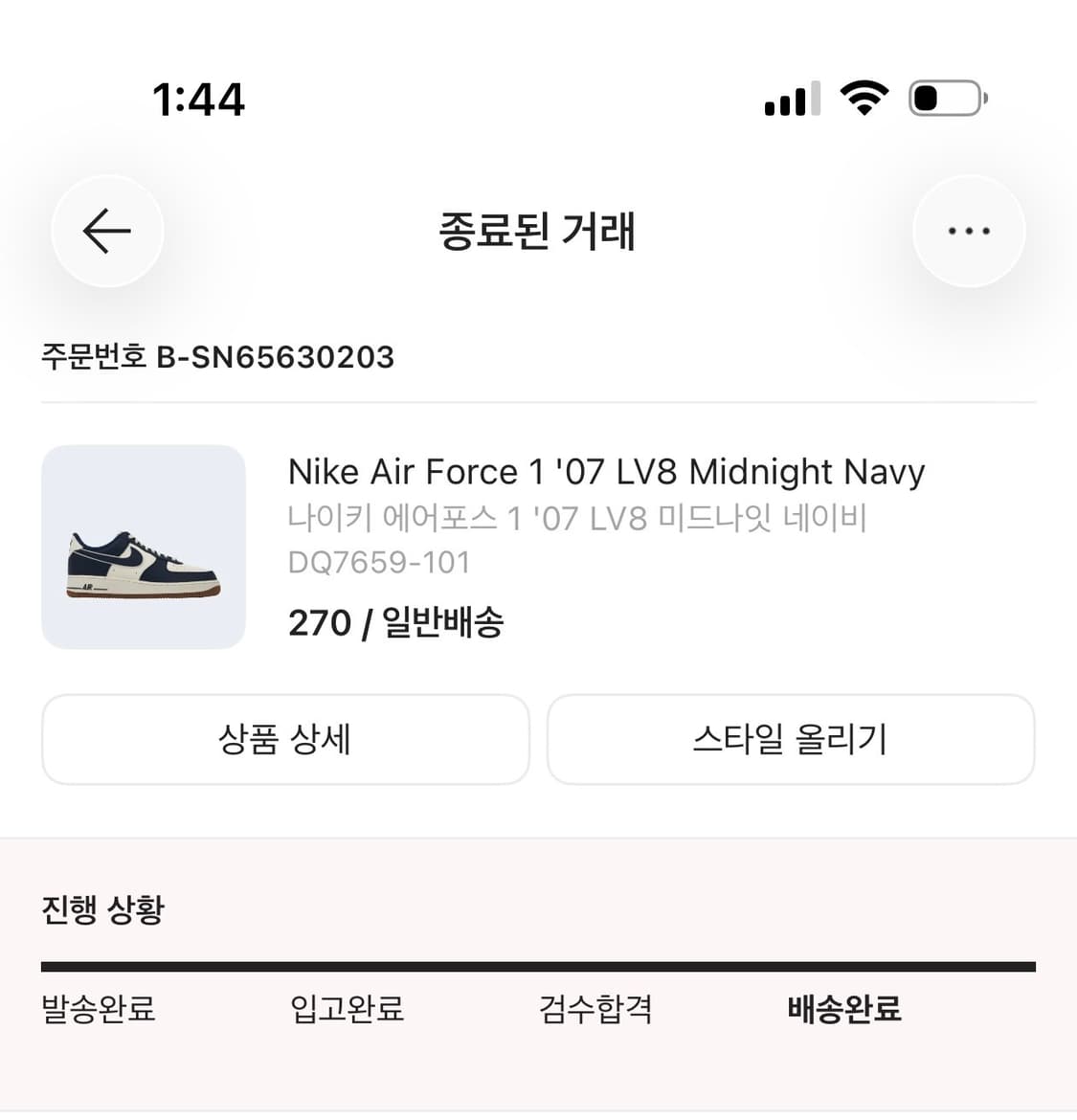The image size is (1077, 1120).
Task: Open the Nike Air Force 1 product thumbnail
Action: 143,546
